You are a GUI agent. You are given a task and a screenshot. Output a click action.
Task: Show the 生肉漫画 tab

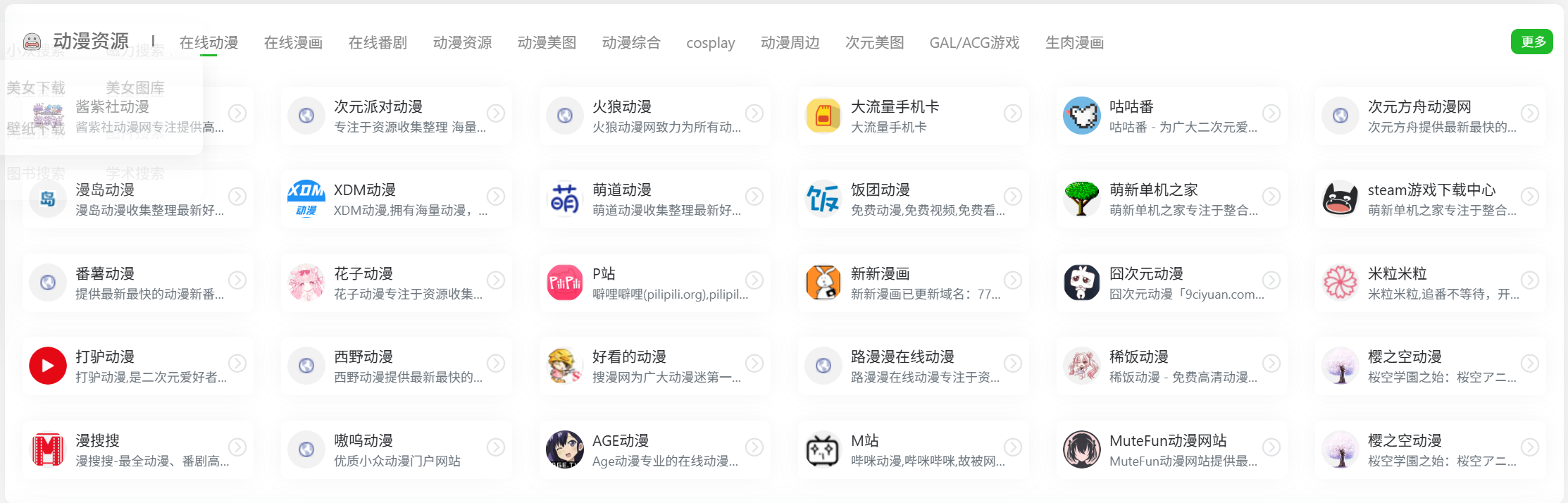tap(1074, 43)
